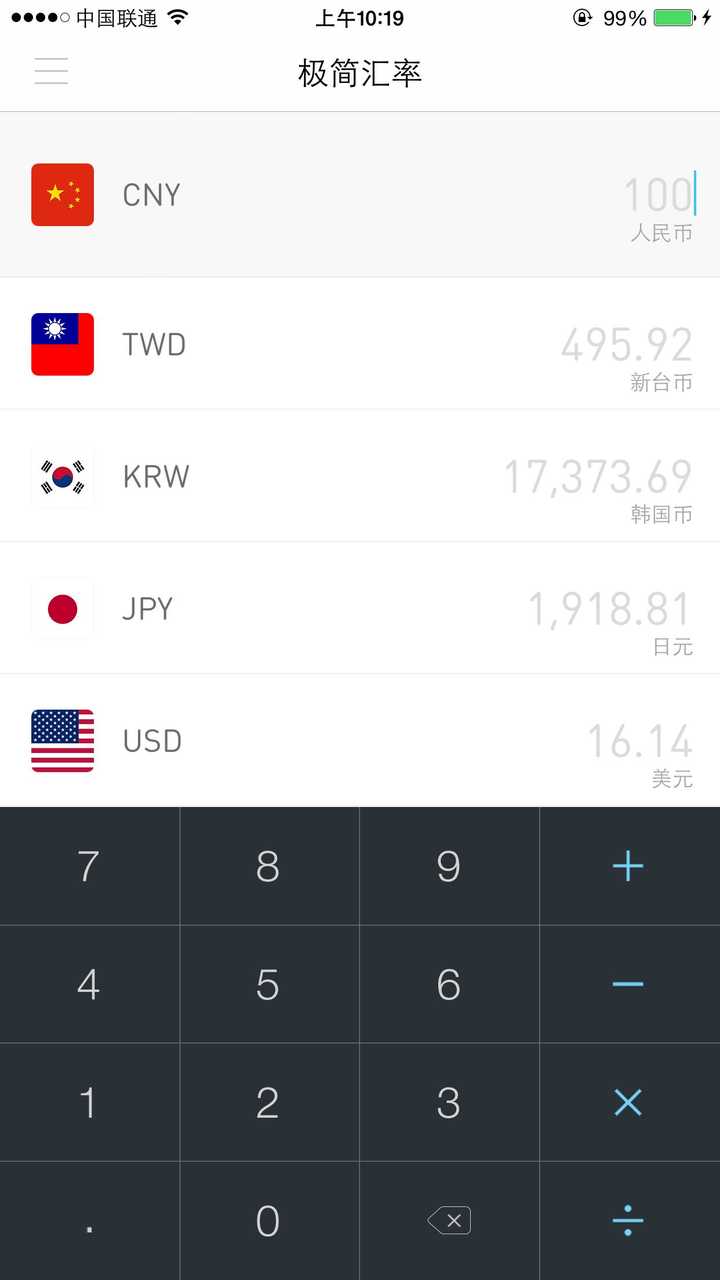Tap the 极简汇率 title bar

(360, 73)
